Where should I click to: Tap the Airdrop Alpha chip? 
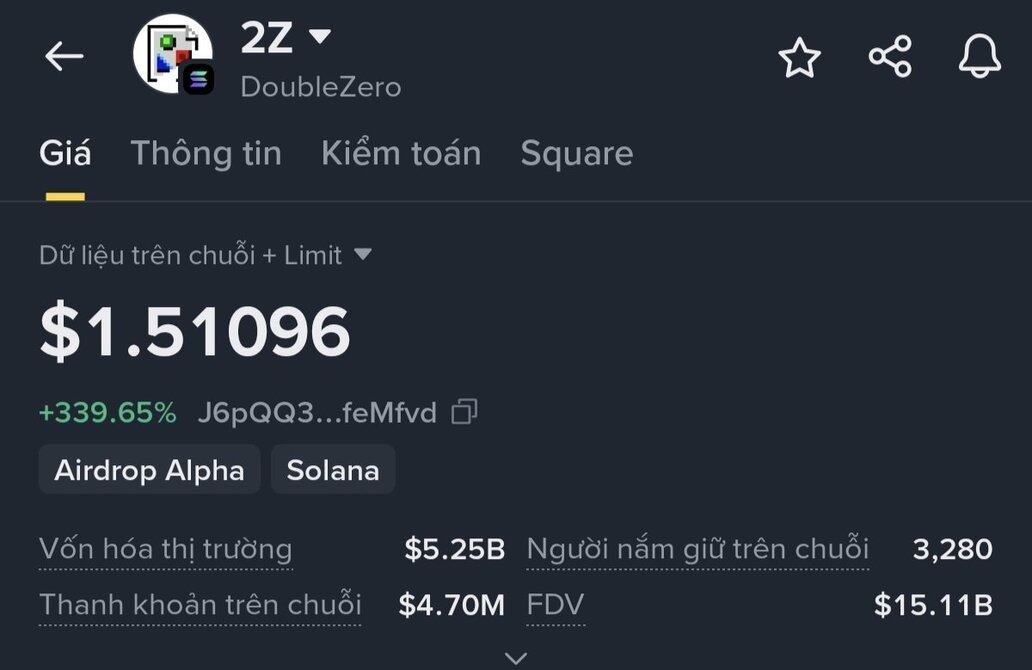pos(149,470)
